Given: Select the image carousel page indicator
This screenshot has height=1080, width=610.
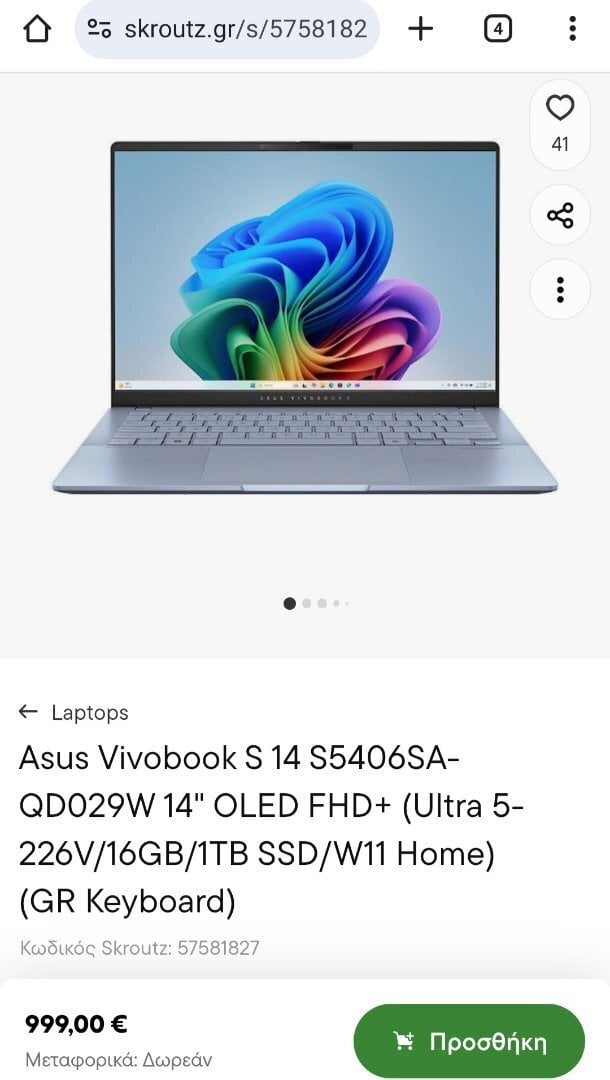Looking at the screenshot, I should (316, 603).
